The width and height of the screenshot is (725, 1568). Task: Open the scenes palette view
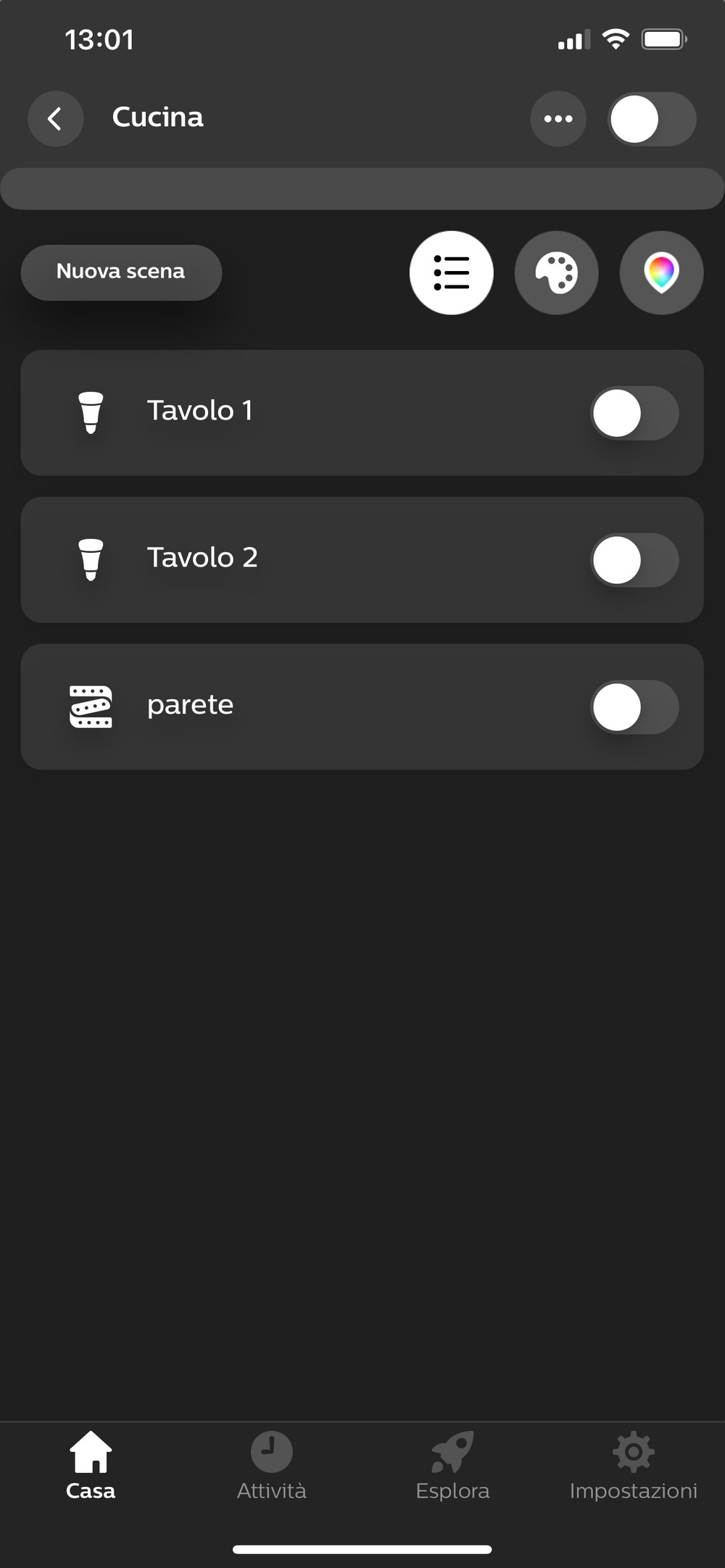pos(557,273)
